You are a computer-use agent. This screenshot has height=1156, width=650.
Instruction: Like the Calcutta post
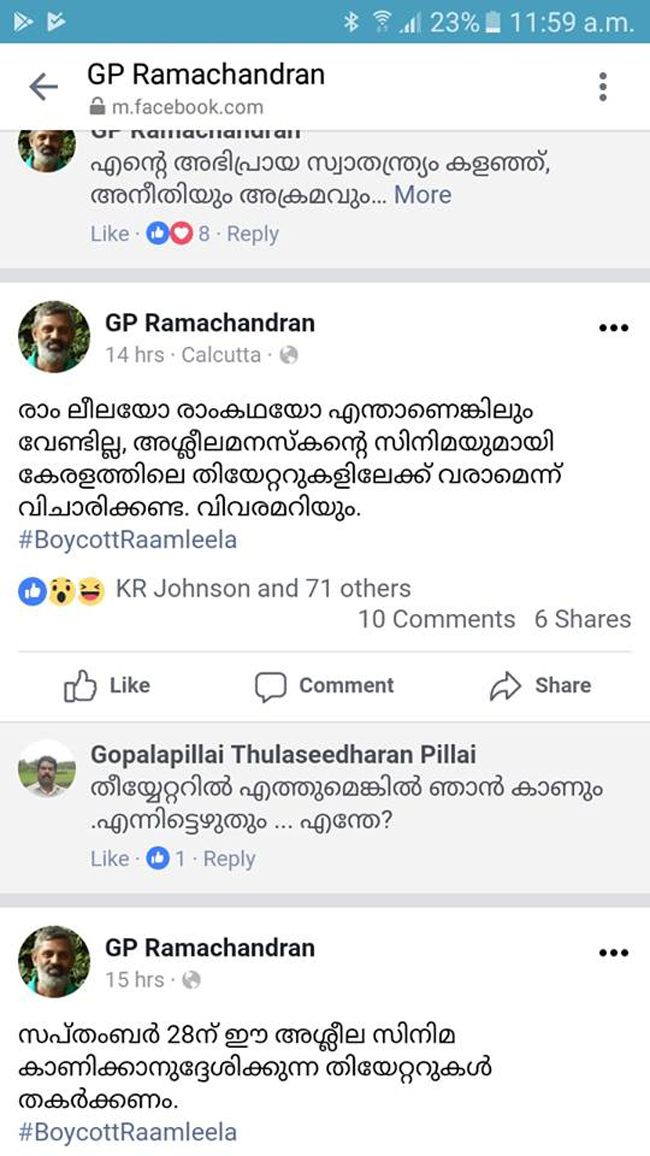pyautogui.click(x=107, y=686)
